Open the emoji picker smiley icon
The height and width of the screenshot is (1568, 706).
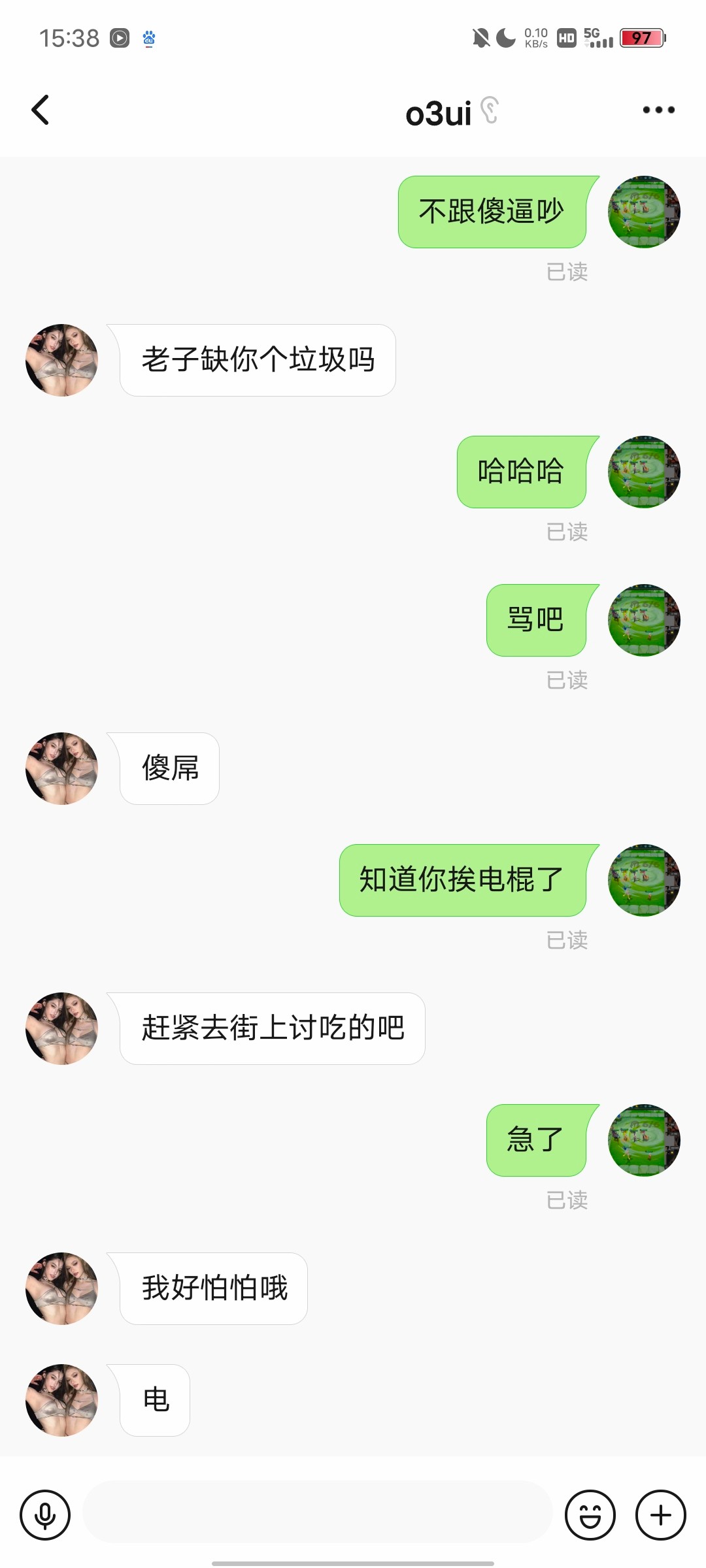tap(590, 1514)
